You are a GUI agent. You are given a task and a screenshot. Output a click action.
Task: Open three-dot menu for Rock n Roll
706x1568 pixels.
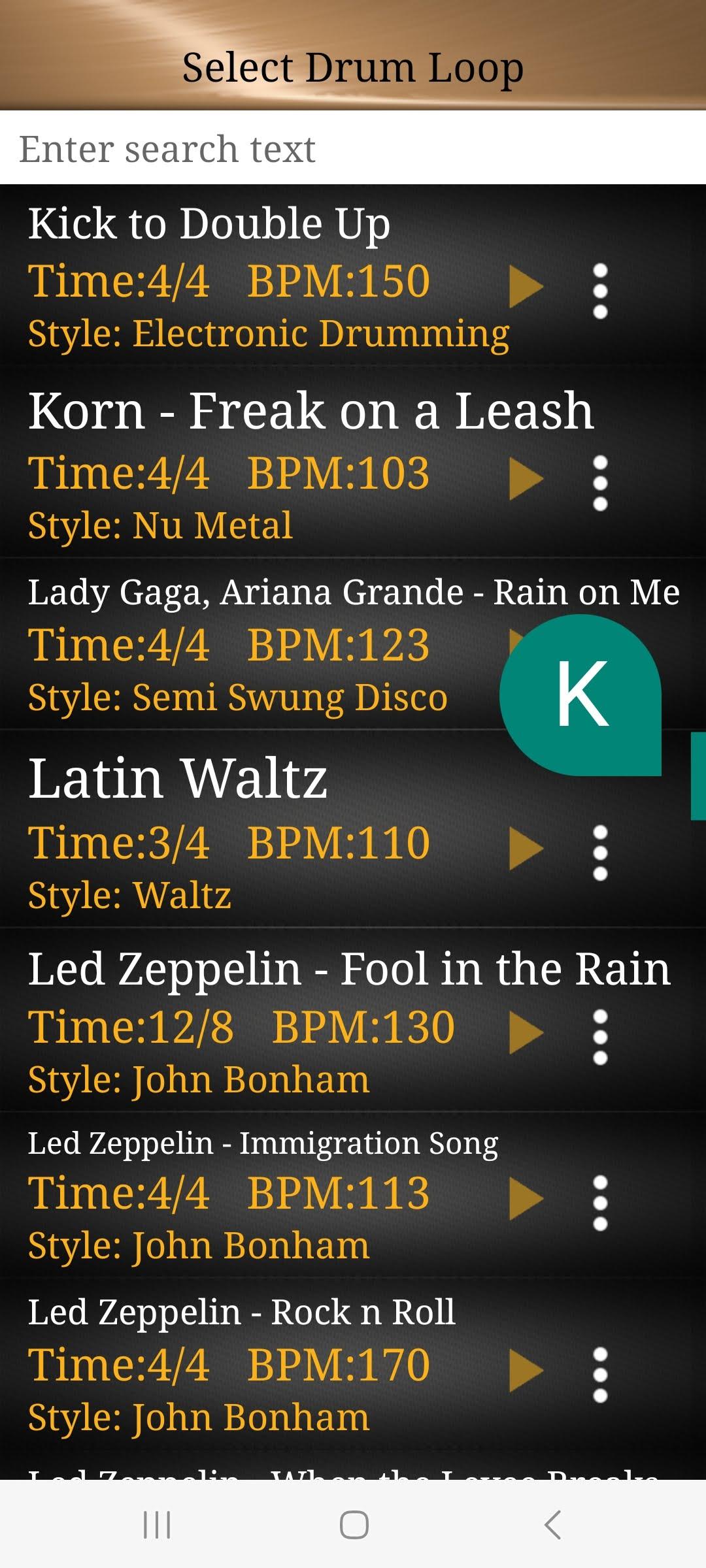tap(600, 1375)
